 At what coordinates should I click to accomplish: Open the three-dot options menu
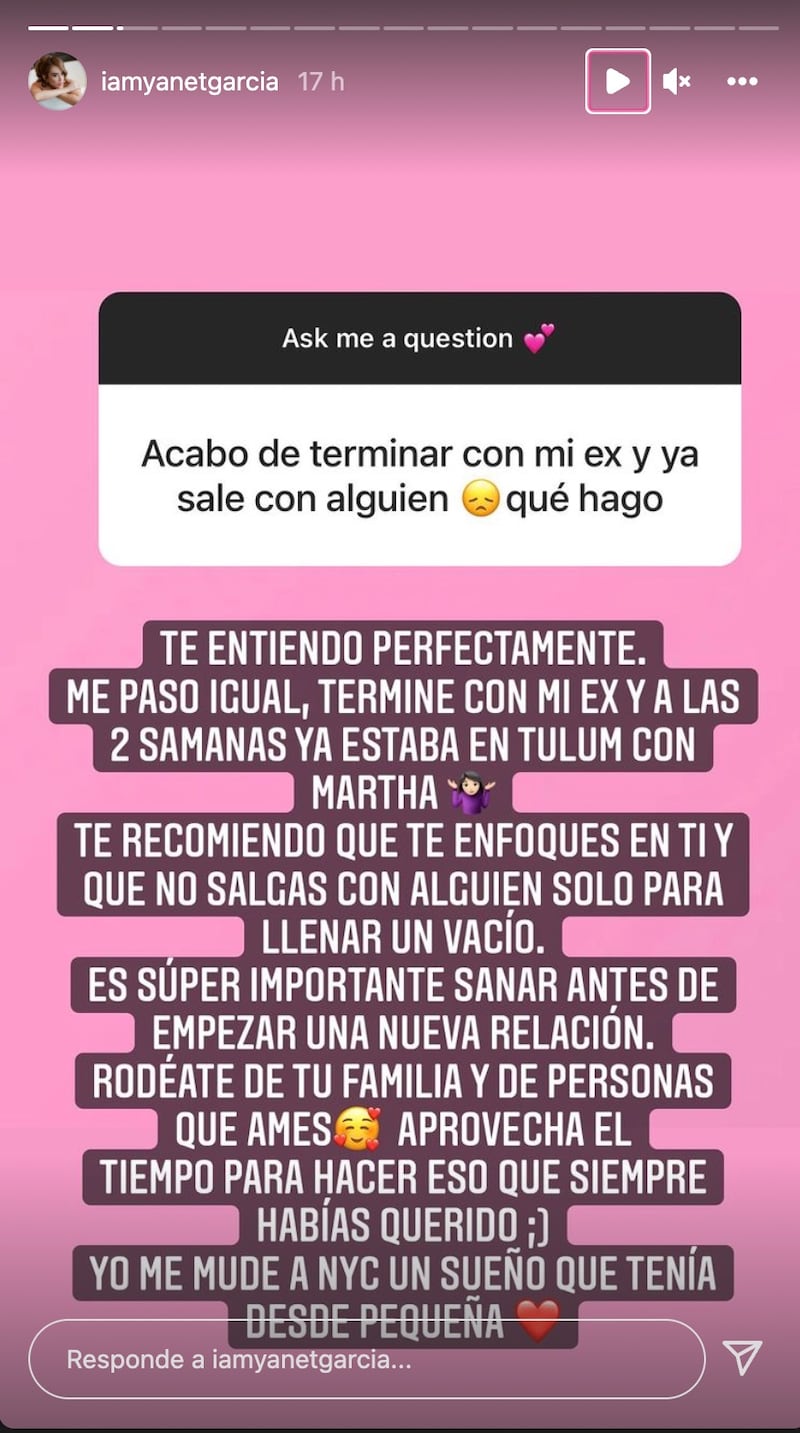coord(742,81)
